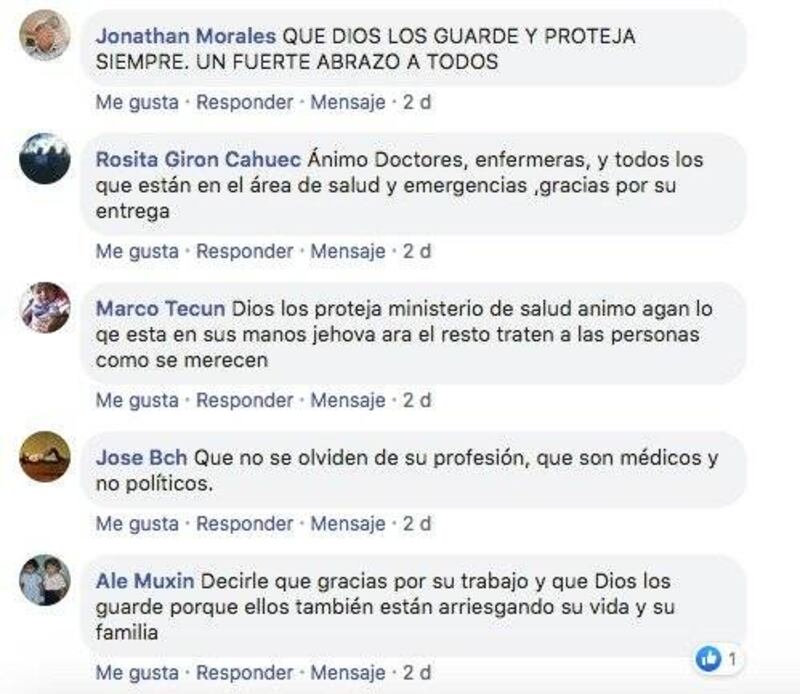Reply to Jose Bch's comment
This screenshot has height=694, width=800.
coord(245,523)
